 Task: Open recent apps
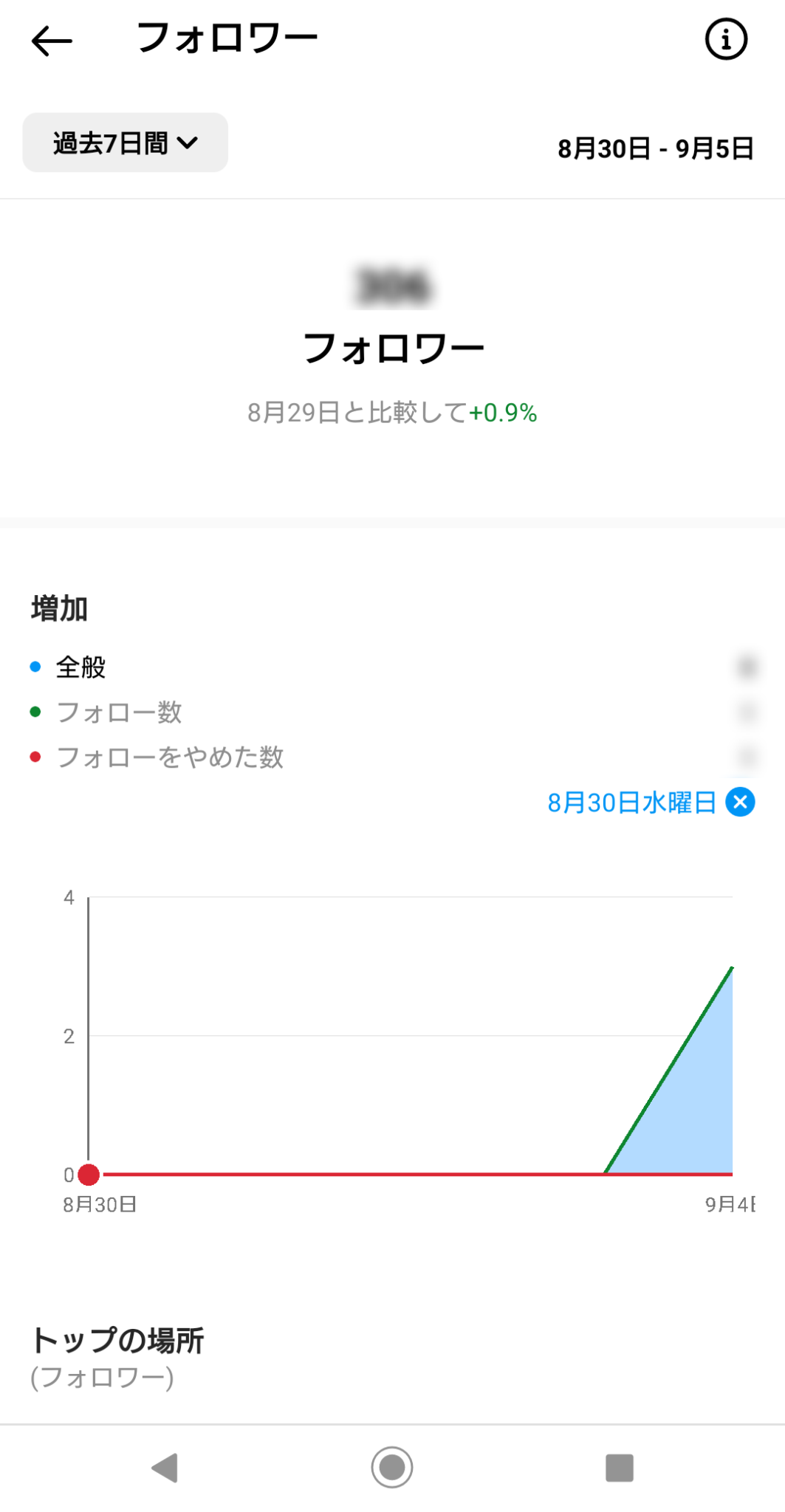pos(619,1467)
